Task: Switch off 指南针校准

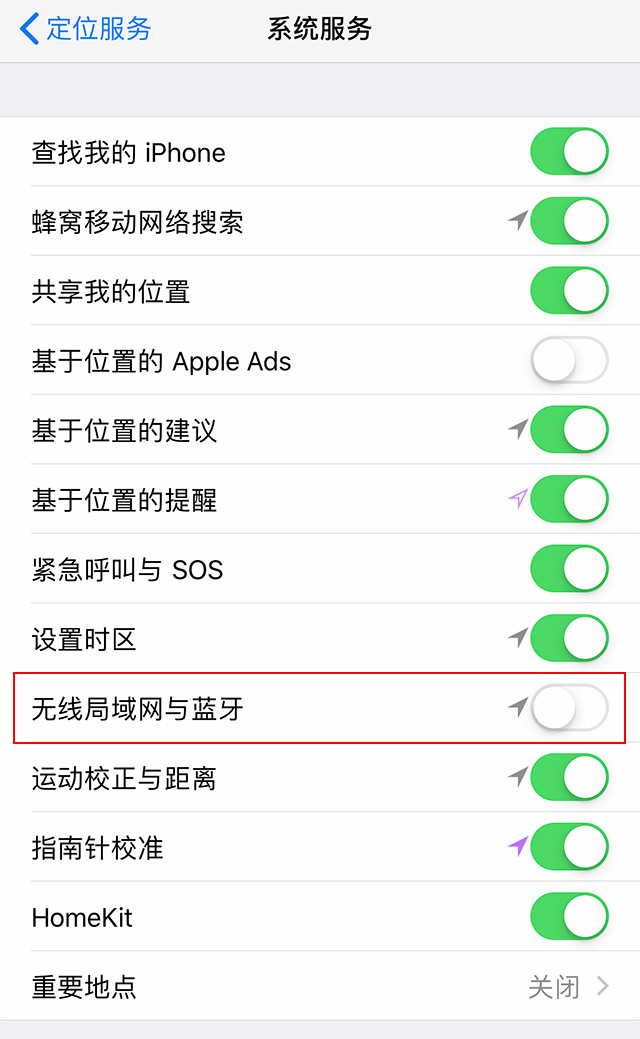Action: [568, 848]
